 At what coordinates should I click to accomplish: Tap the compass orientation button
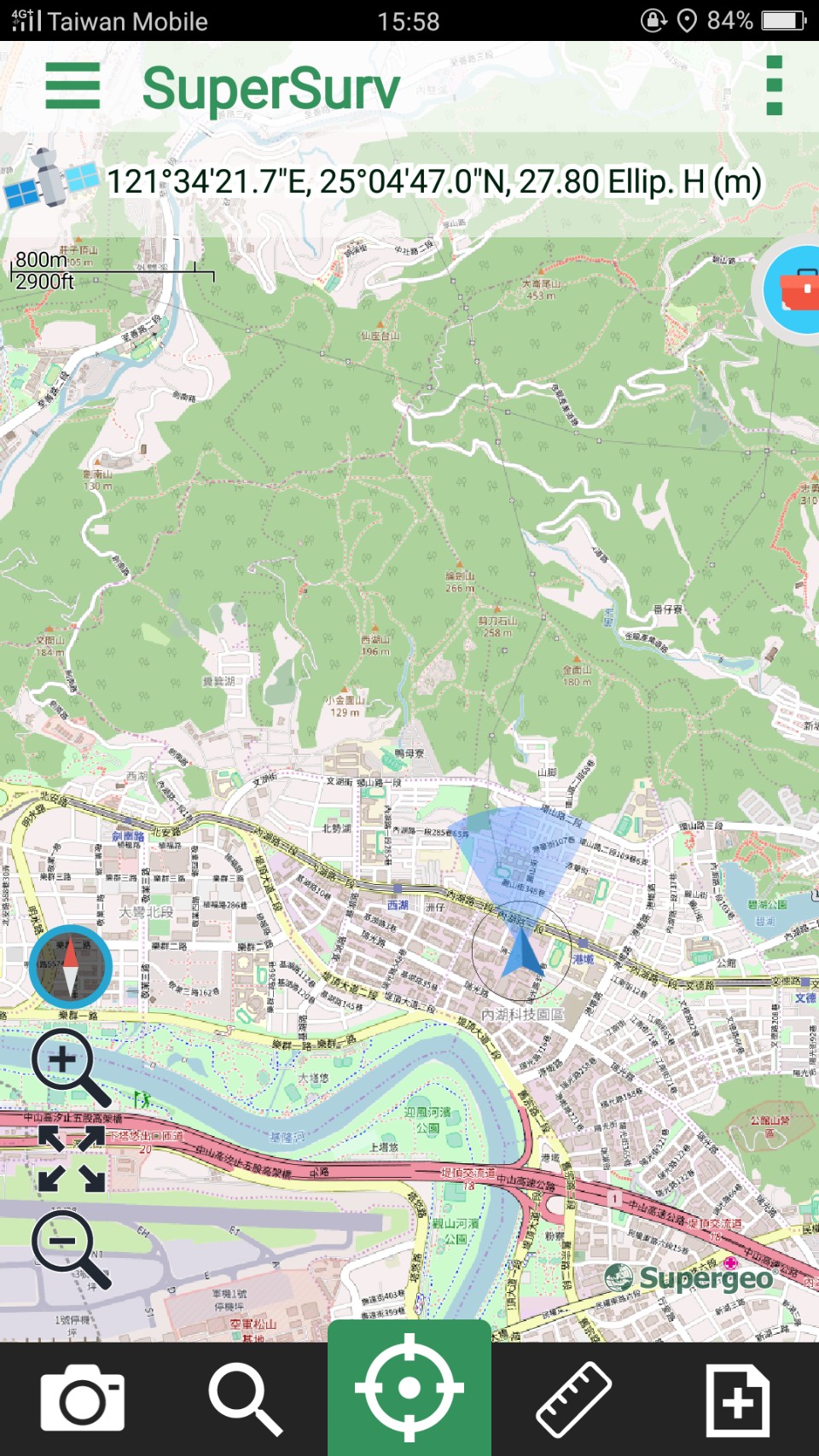pyautogui.click(x=71, y=967)
